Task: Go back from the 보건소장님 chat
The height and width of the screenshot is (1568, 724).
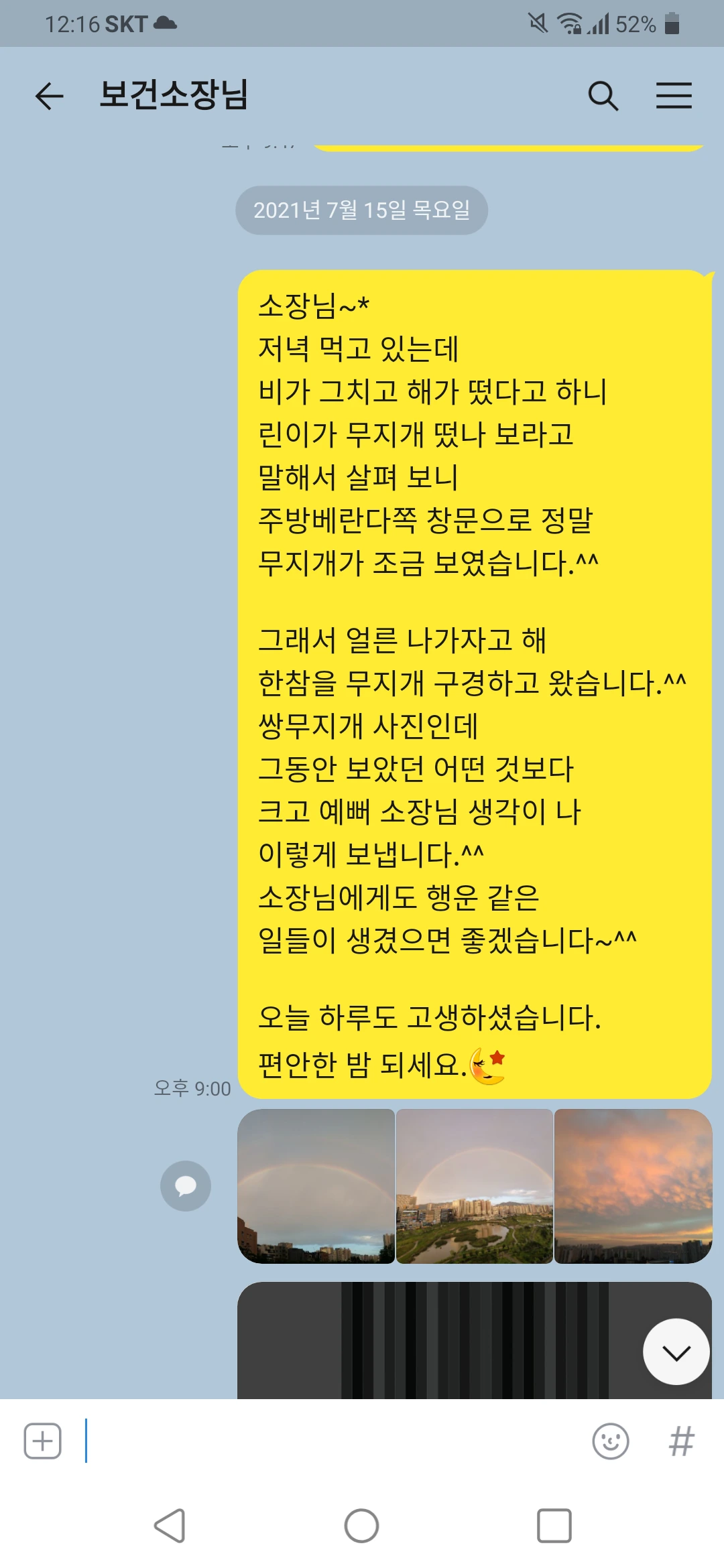Action: click(49, 95)
